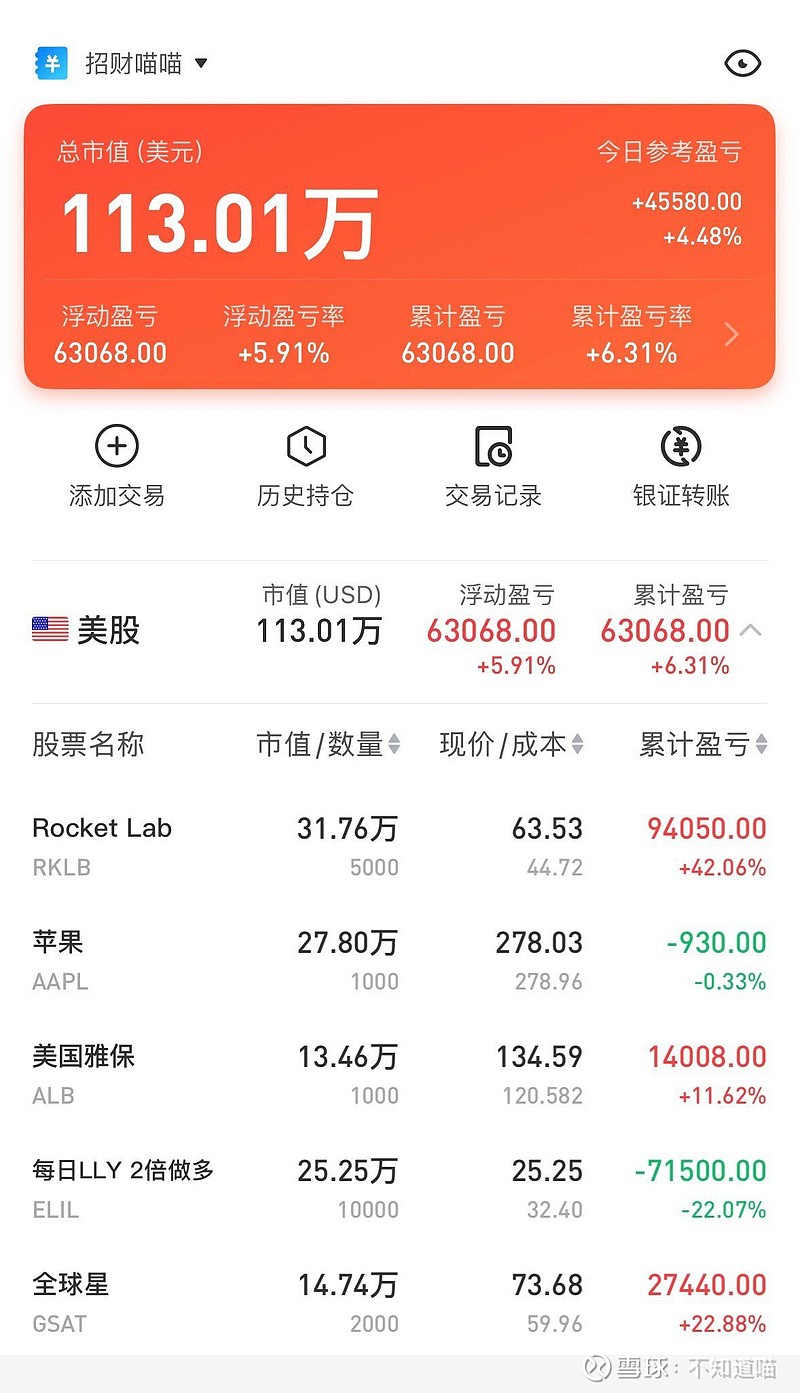Viewport: 800px width, 1393px height.
Task: View the 每日LLY 2倍做多 ELIL position
Action: coord(400,1188)
